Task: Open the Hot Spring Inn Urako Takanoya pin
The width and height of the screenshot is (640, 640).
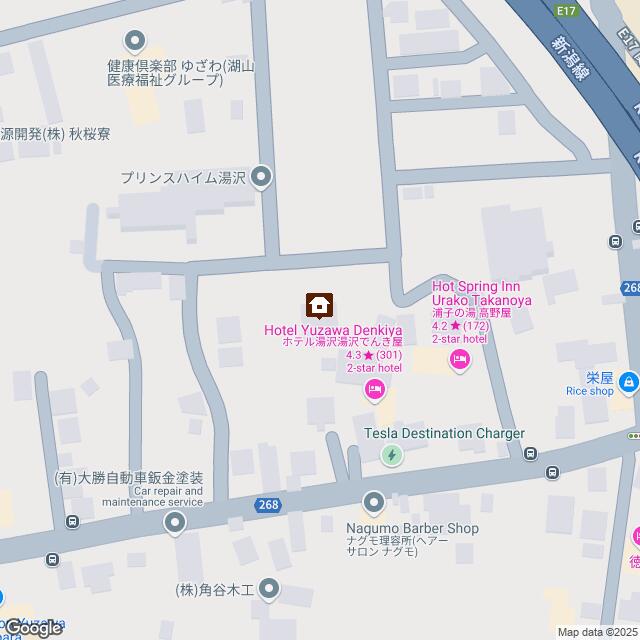Action: tap(460, 360)
